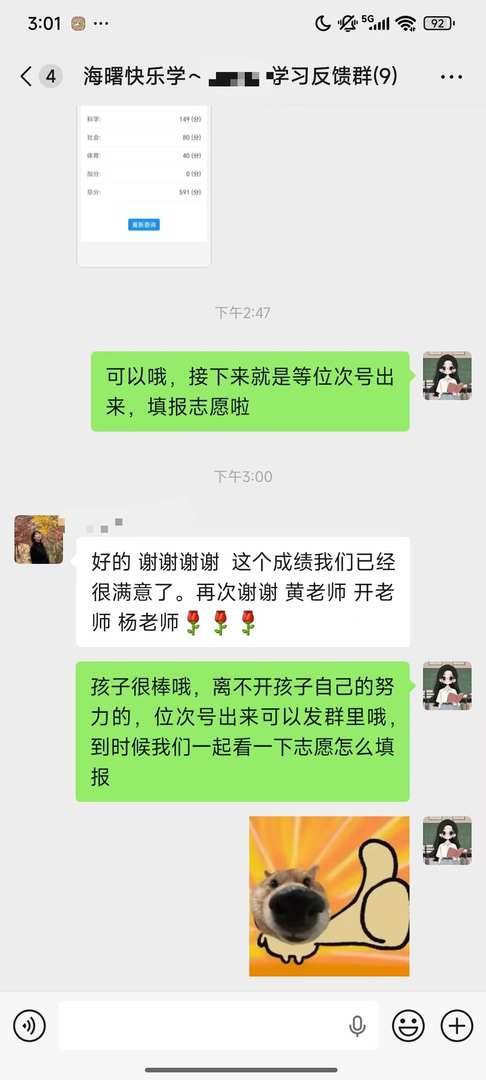Tap the microphone icon in the input box
Image resolution: width=486 pixels, height=1080 pixels.
click(x=357, y=1026)
